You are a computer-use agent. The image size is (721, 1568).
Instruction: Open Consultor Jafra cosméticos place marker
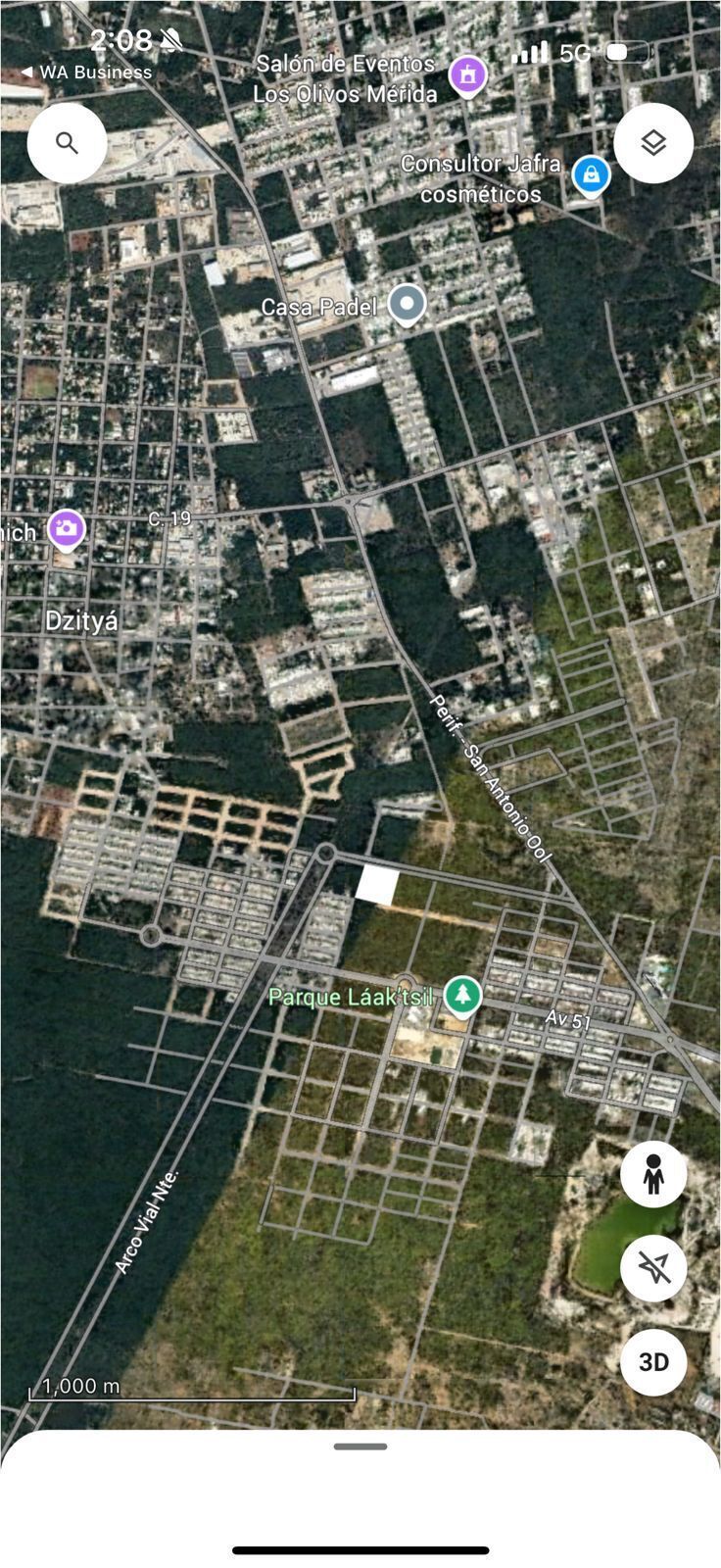point(591,175)
